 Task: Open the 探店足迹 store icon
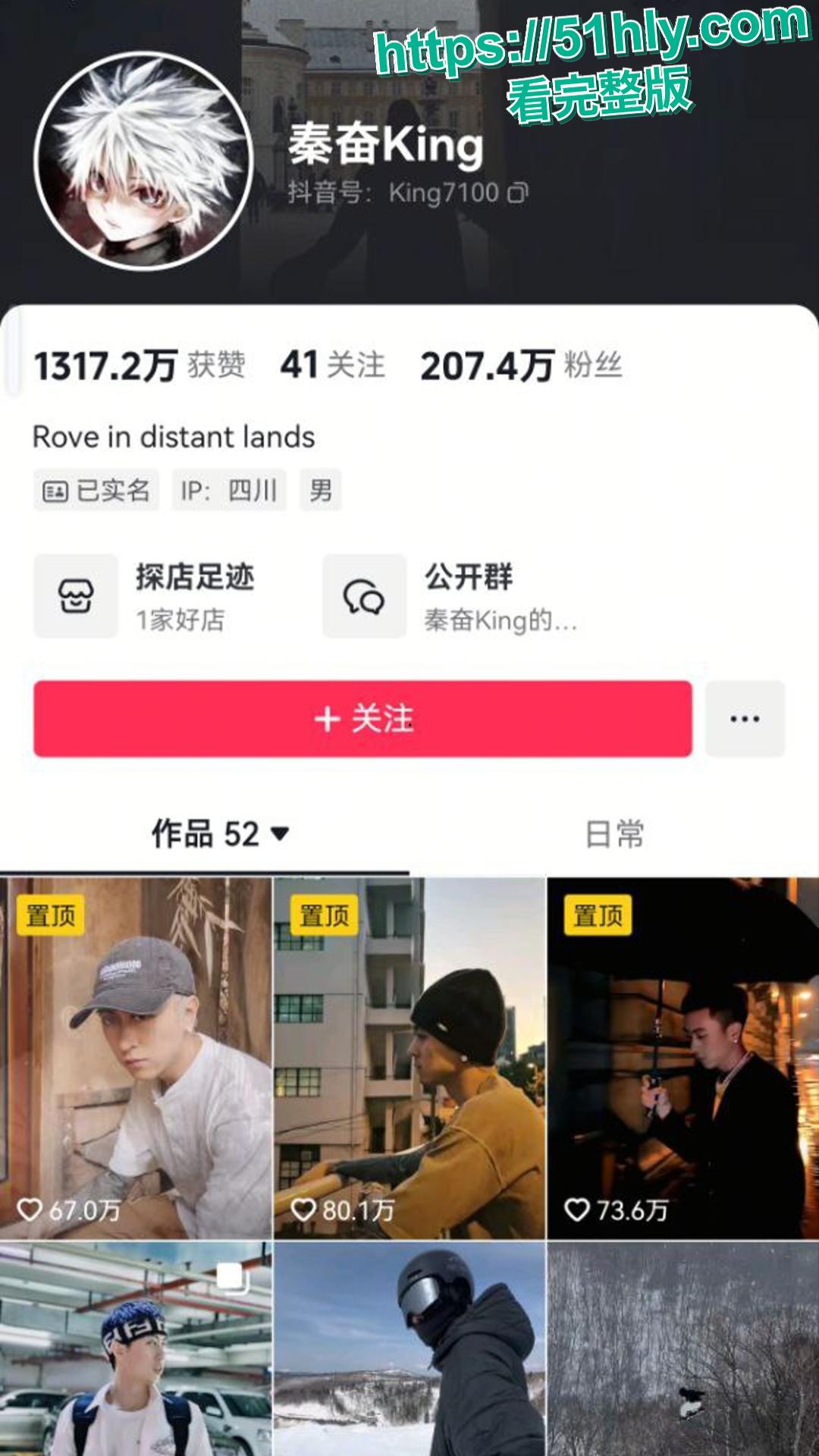[76, 595]
